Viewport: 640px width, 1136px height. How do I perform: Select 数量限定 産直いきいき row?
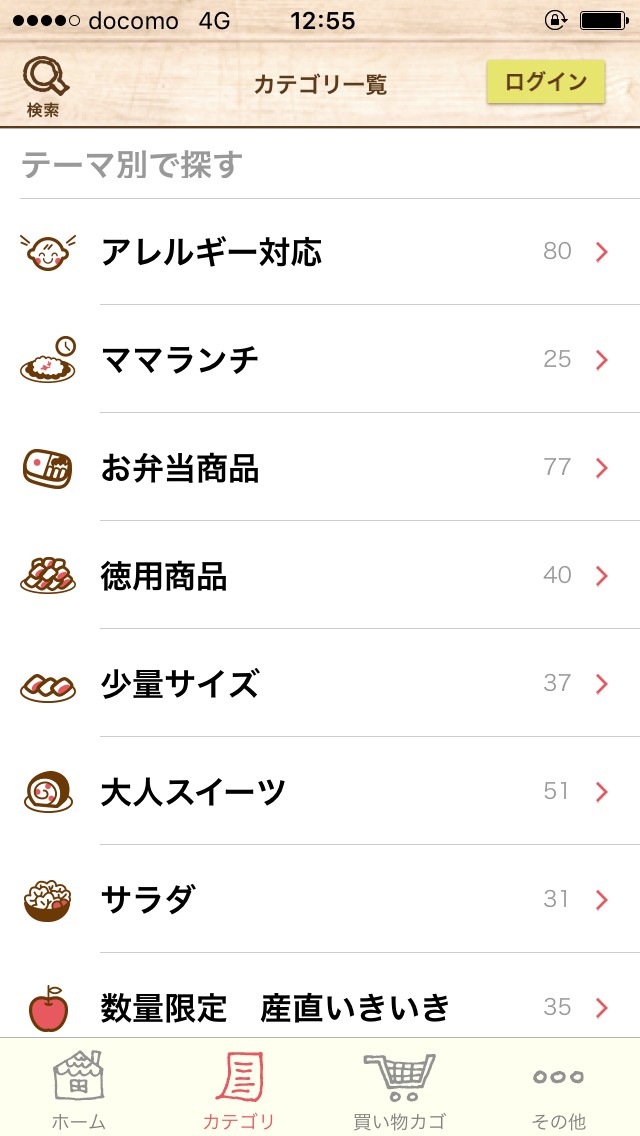point(320,1005)
